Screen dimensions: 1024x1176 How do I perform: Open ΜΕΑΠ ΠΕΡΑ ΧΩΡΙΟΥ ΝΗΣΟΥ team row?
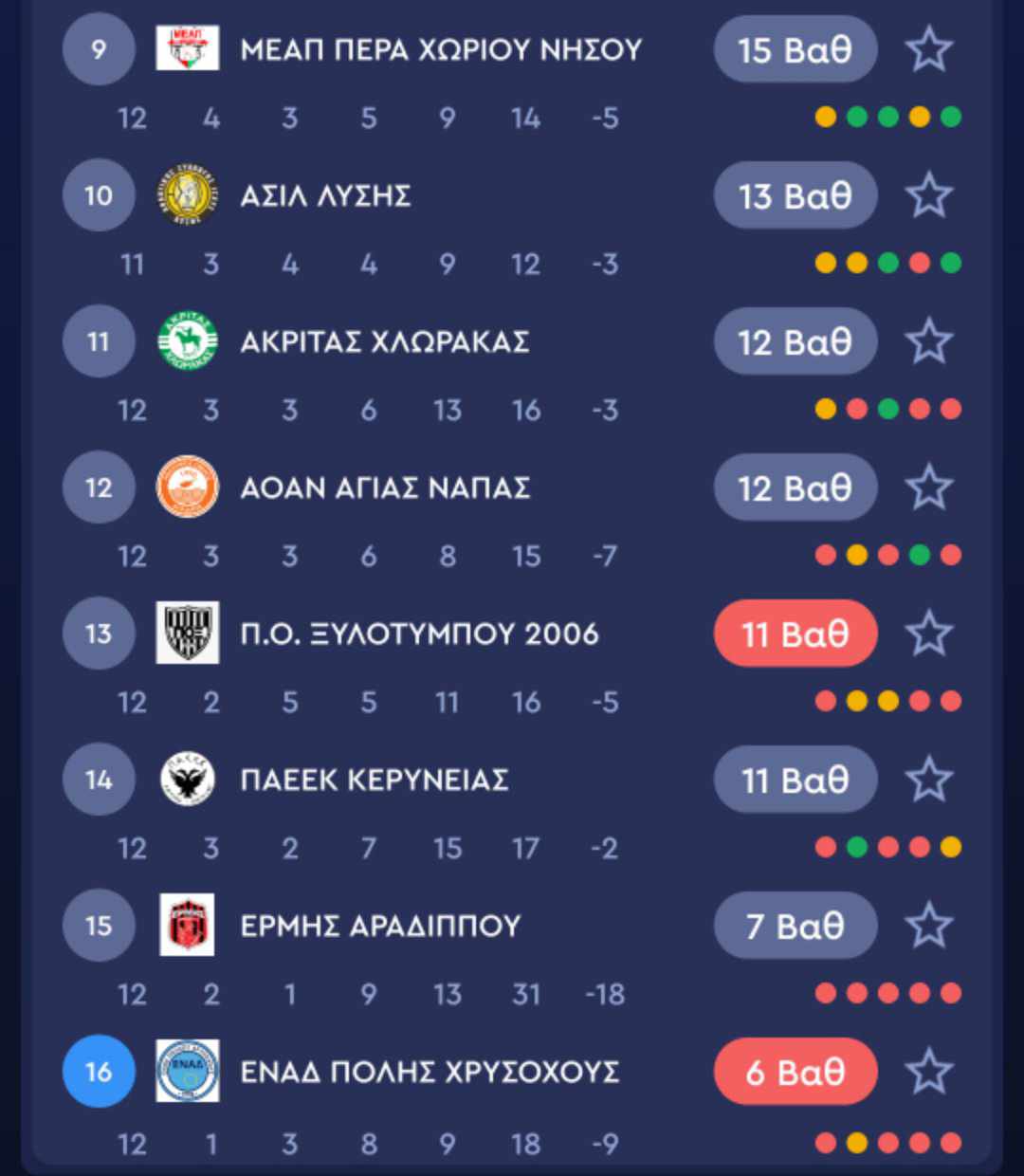441,49
